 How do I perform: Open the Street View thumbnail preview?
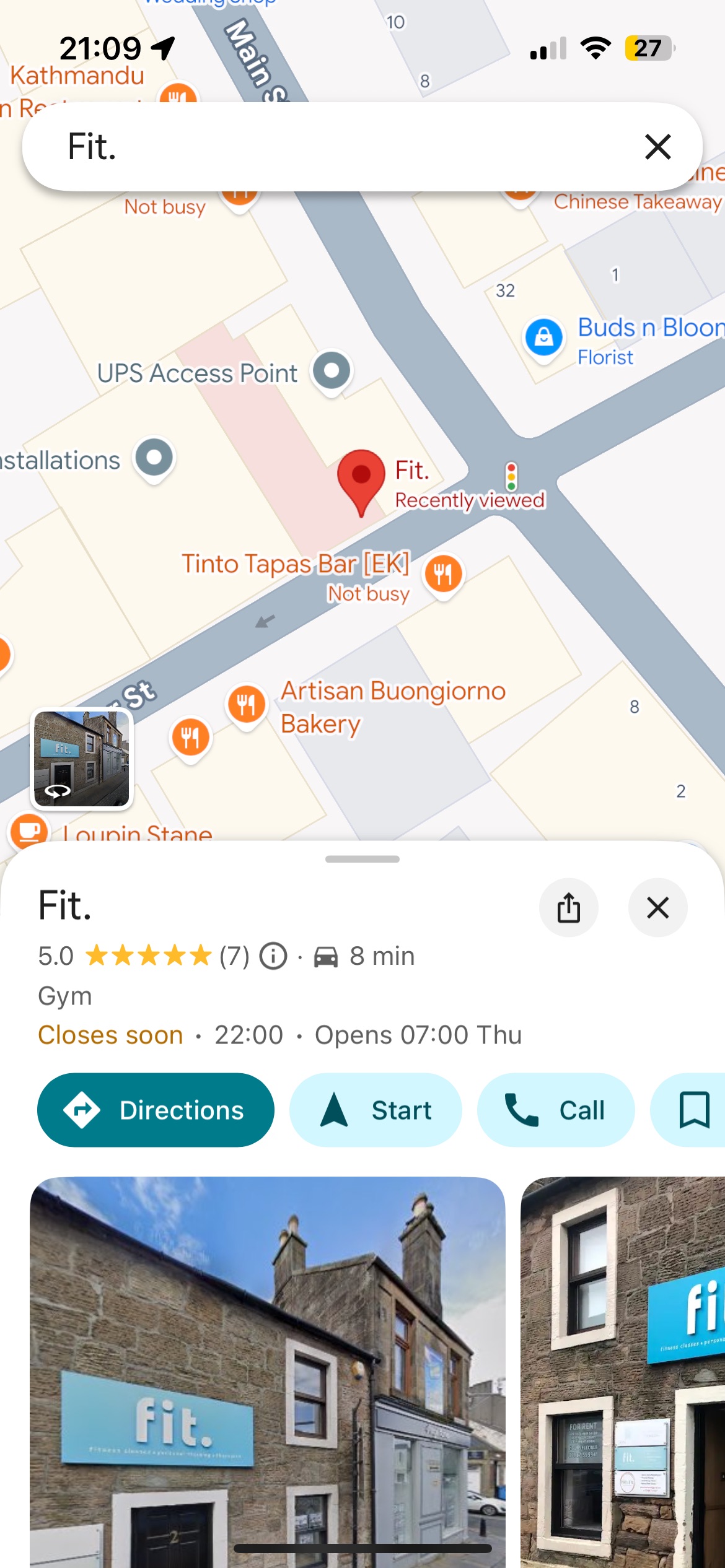point(82,759)
